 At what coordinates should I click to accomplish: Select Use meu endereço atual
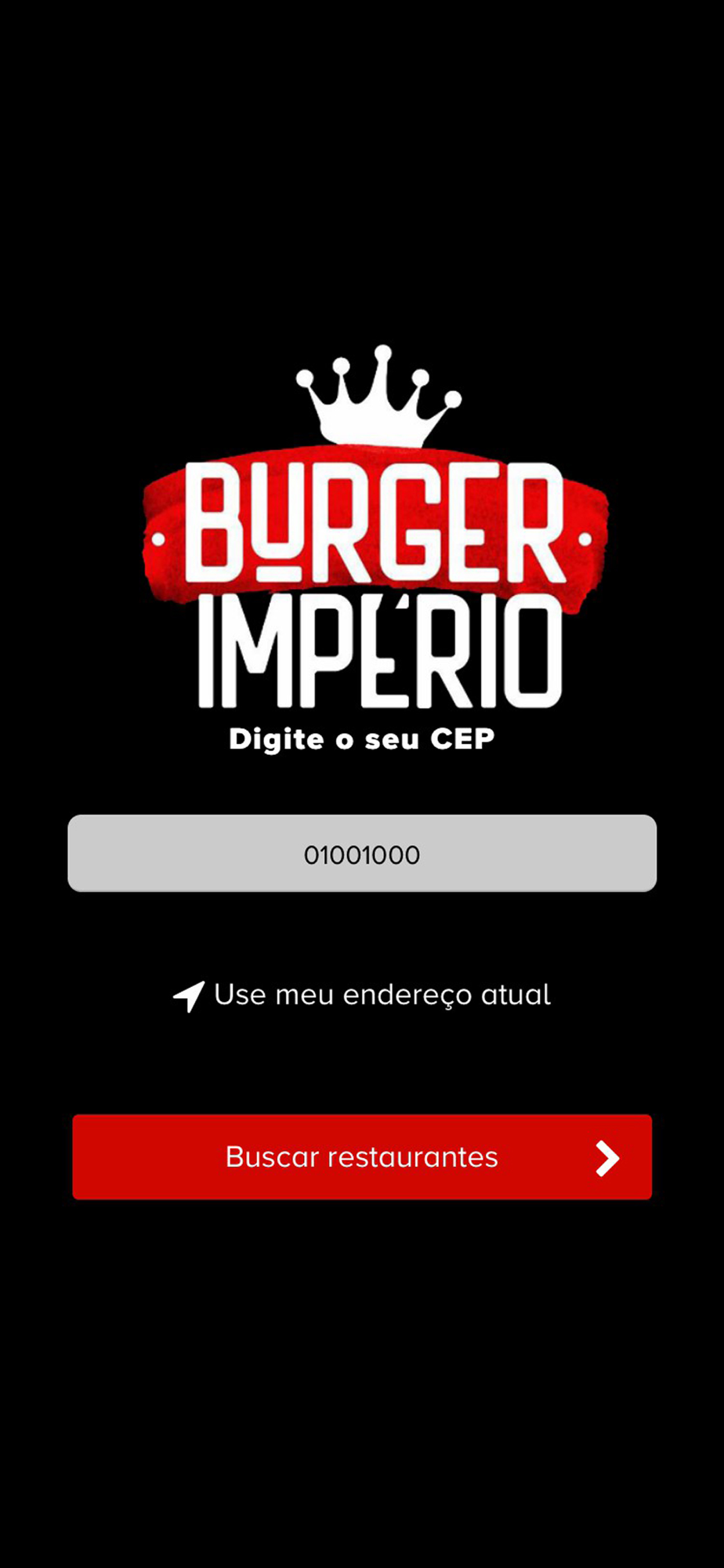click(362, 995)
